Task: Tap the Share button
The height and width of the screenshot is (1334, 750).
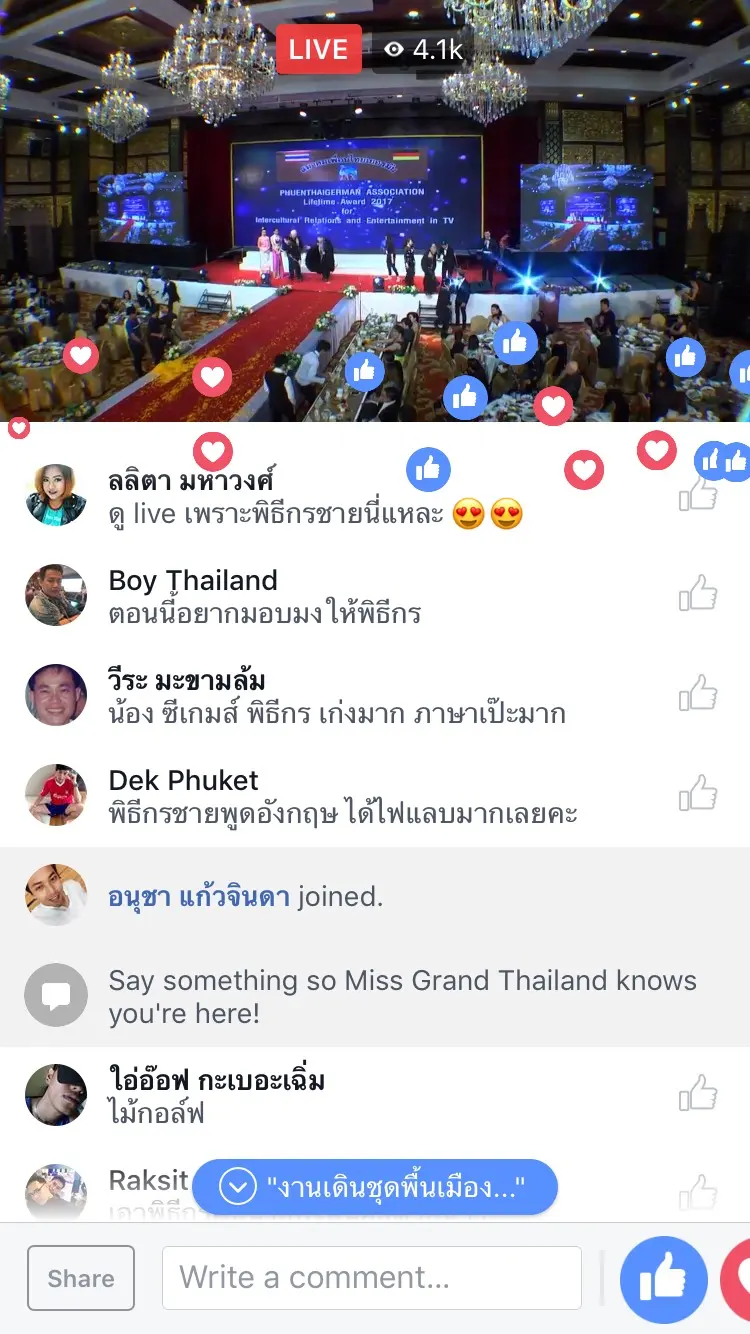Action: pyautogui.click(x=81, y=1277)
